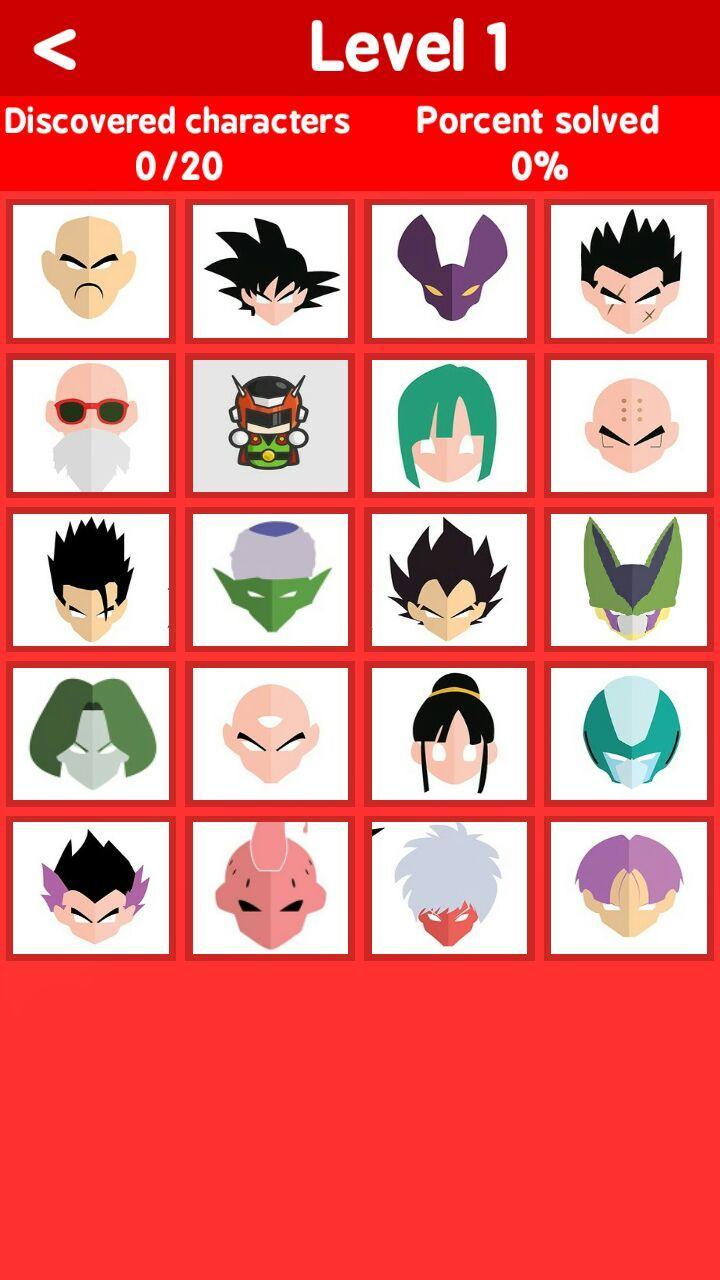Open the green Piccolo face icon

click(x=270, y=580)
